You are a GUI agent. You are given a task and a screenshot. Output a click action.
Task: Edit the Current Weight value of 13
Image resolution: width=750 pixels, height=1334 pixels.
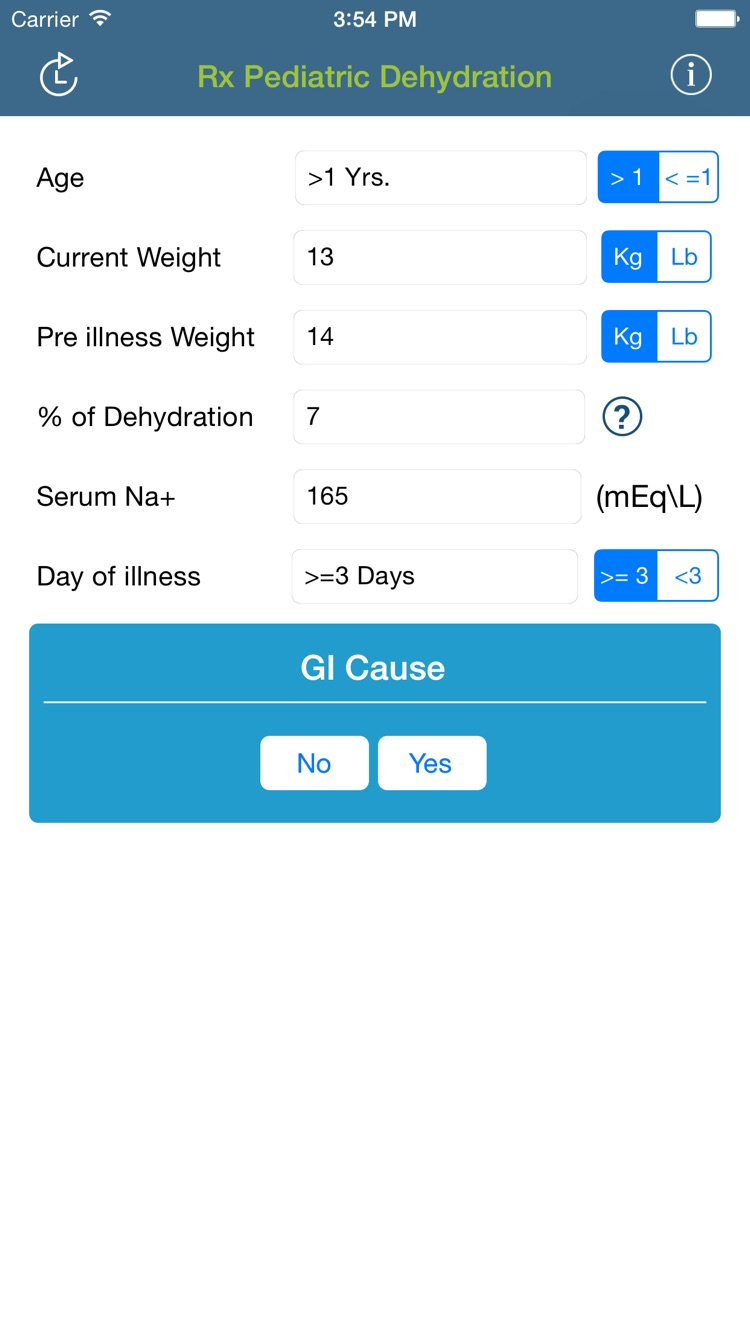point(439,257)
